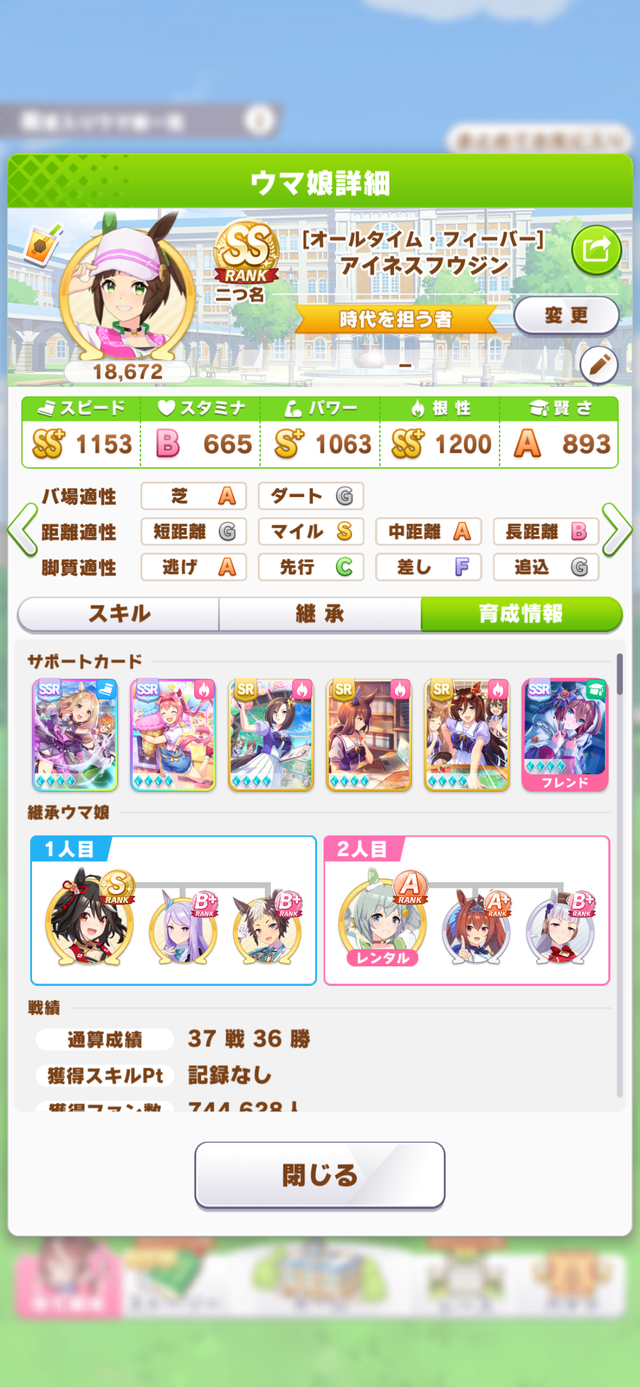Open the first SSR support card
The width and height of the screenshot is (640, 1387).
click(75, 735)
